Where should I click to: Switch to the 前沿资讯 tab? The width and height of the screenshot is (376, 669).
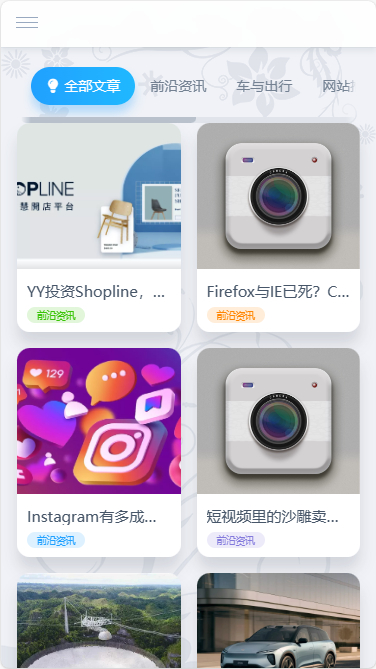click(x=178, y=86)
